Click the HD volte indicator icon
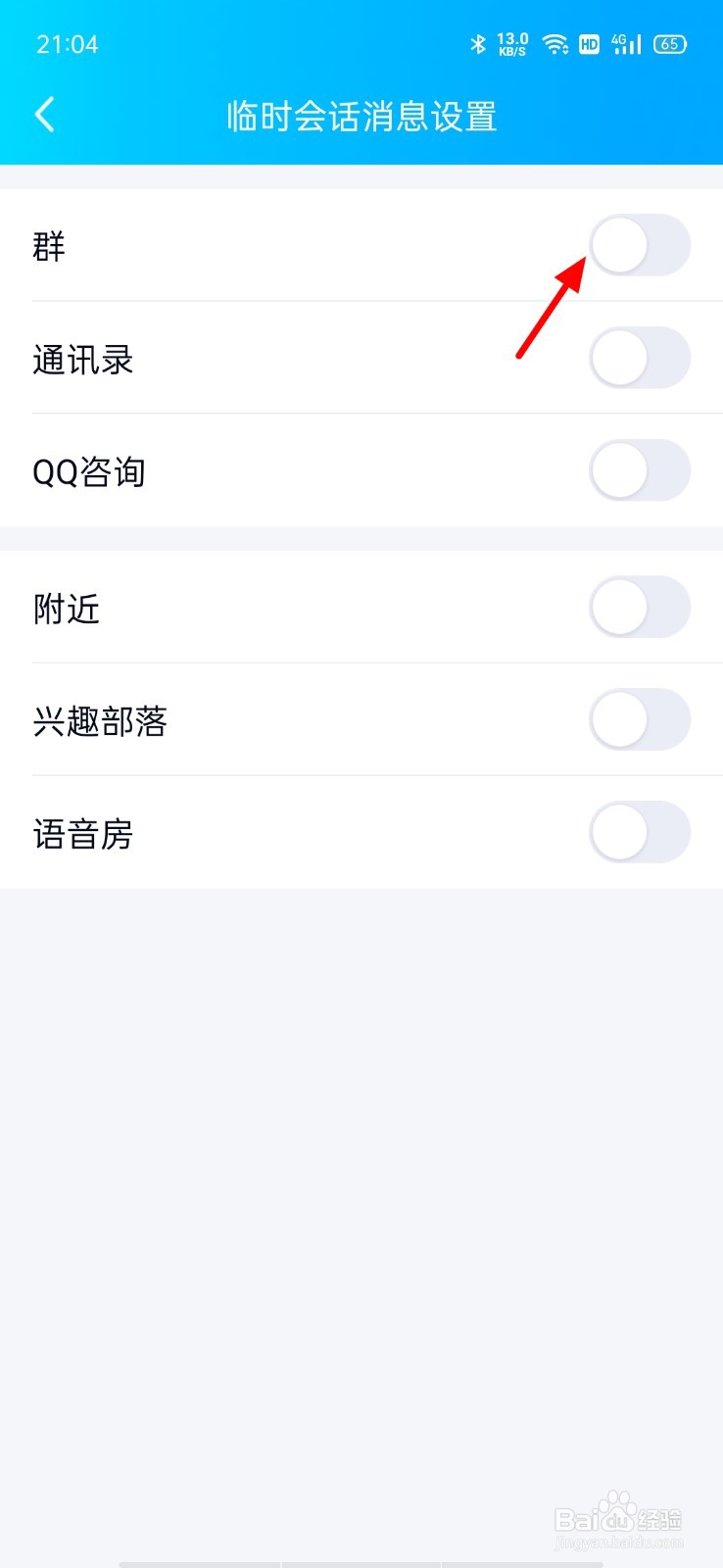Image resolution: width=723 pixels, height=1568 pixels. pyautogui.click(x=589, y=44)
